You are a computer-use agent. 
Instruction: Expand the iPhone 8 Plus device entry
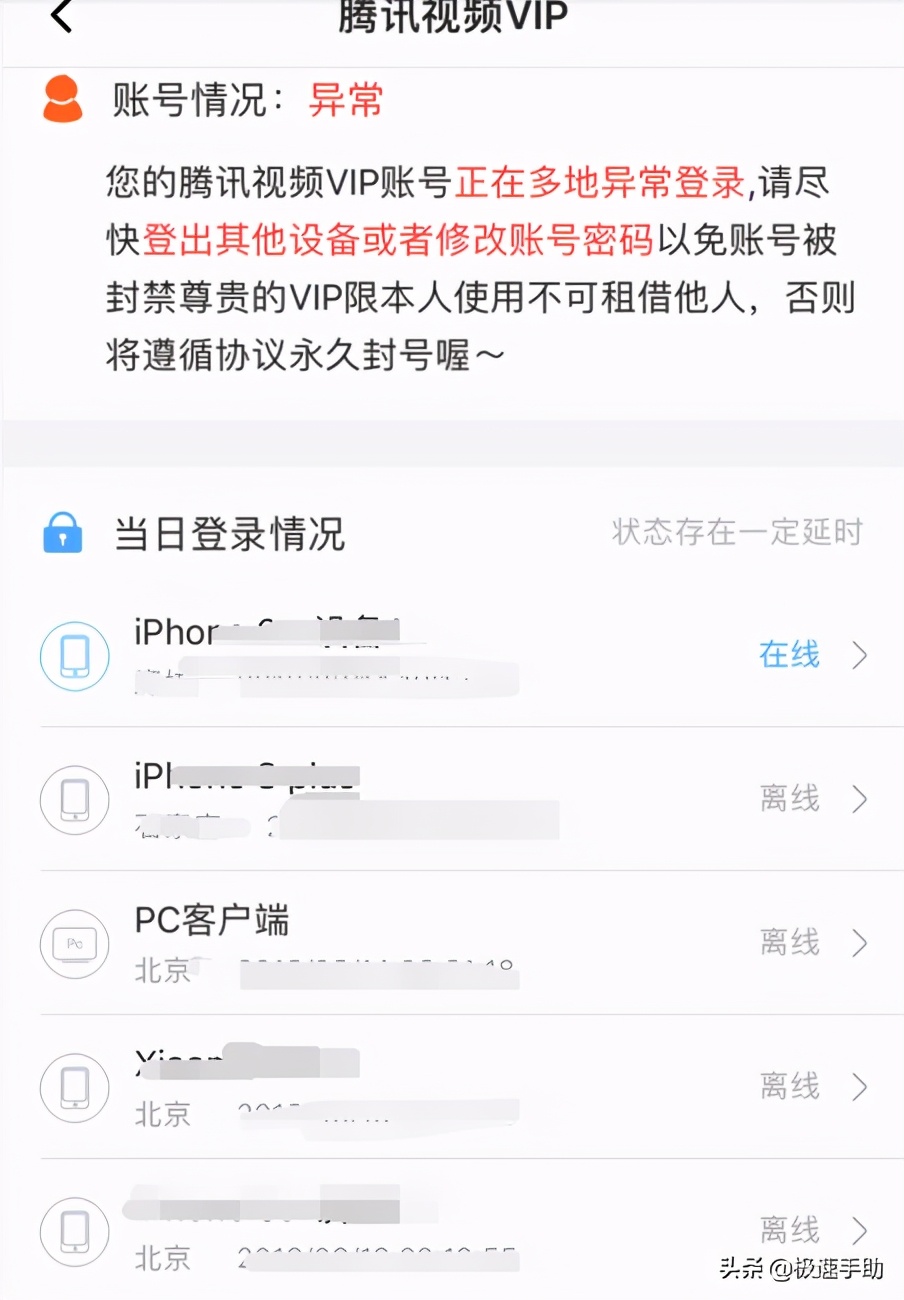pyautogui.click(x=858, y=800)
